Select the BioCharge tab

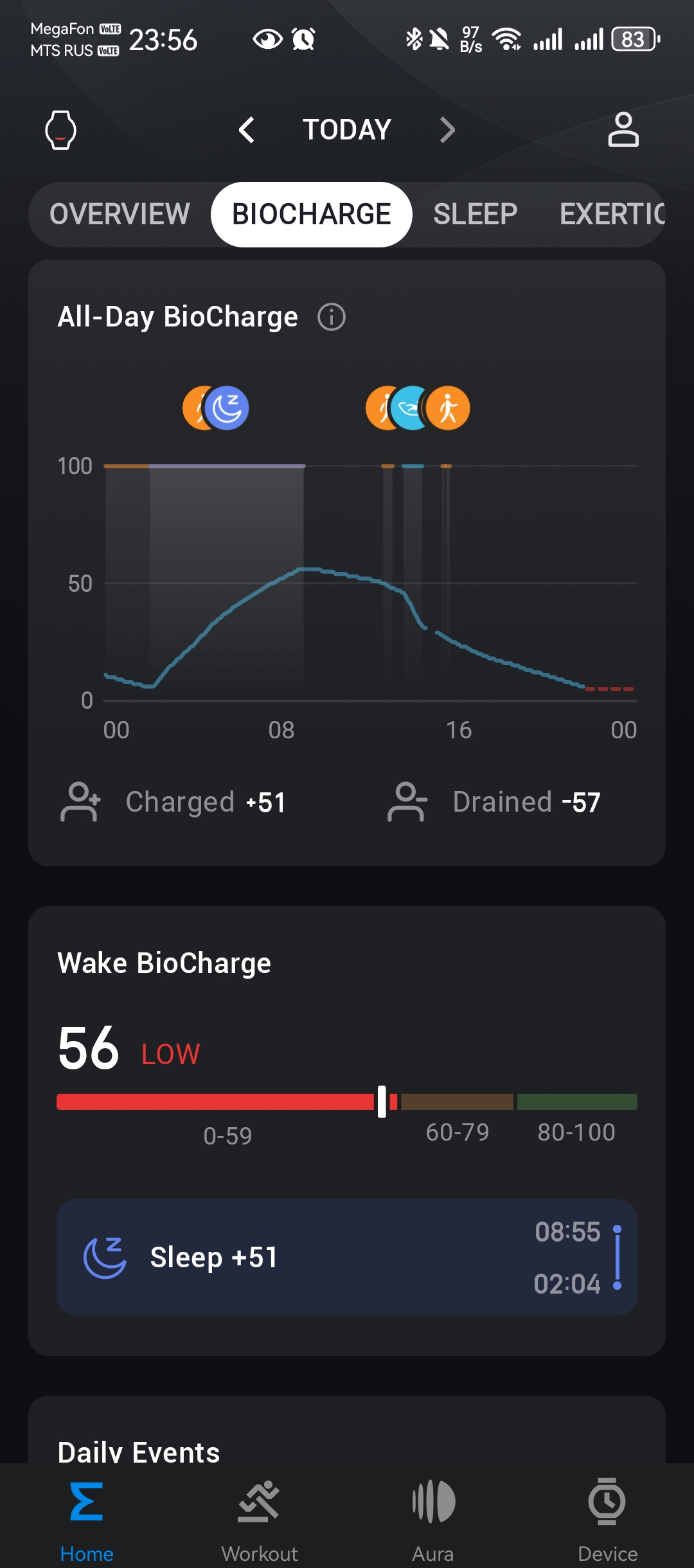[x=312, y=214]
